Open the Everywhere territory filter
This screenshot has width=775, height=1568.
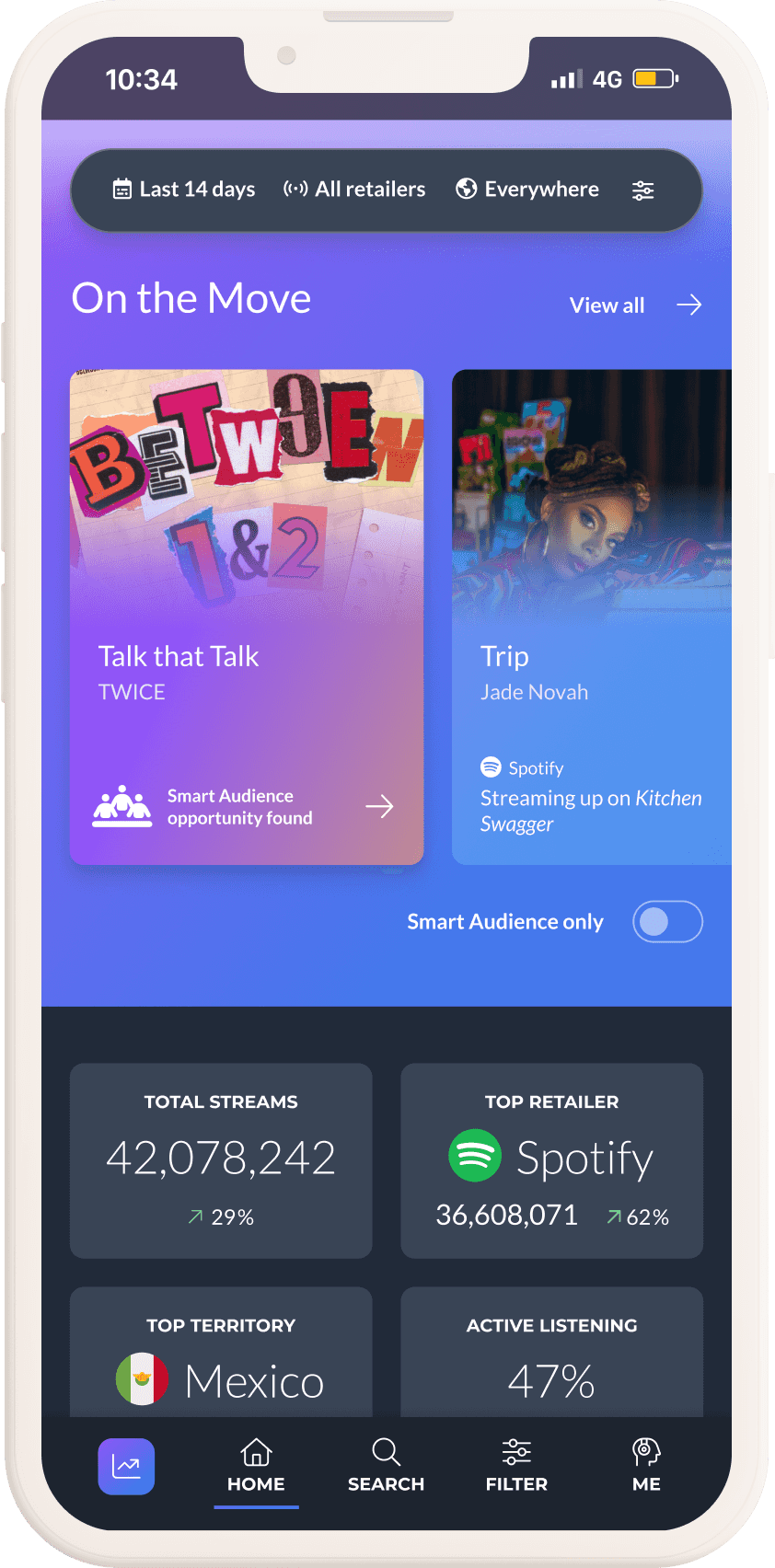coord(527,190)
